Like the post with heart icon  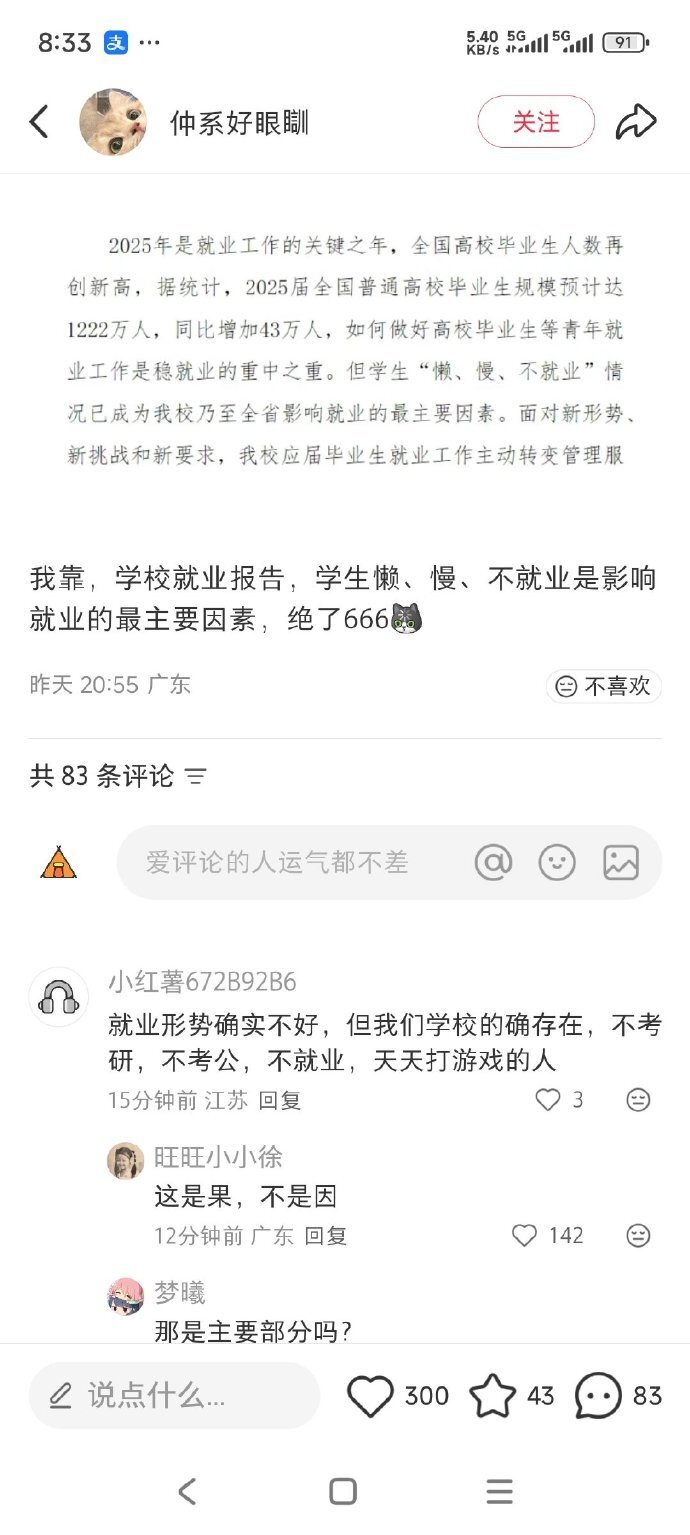(371, 1395)
